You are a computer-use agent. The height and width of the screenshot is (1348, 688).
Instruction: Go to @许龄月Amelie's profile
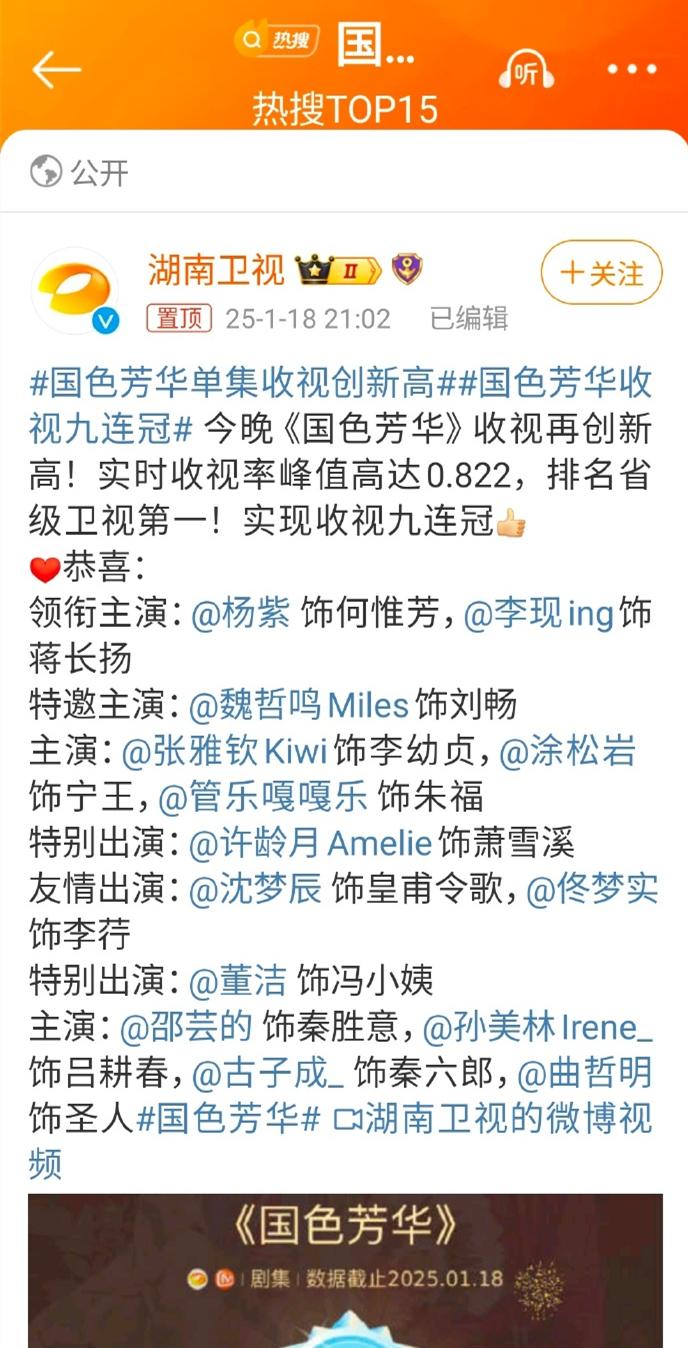(310, 843)
